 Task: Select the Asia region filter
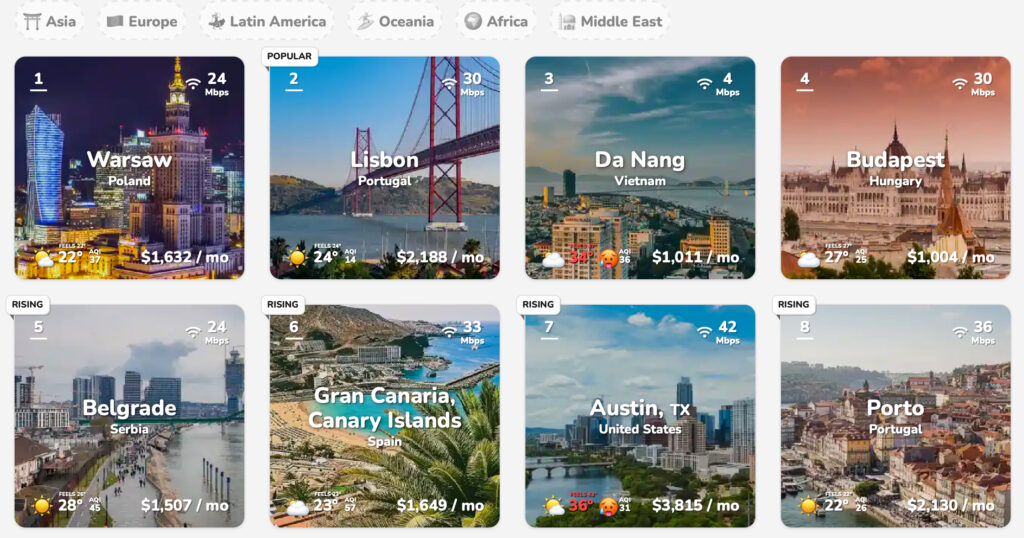[49, 21]
